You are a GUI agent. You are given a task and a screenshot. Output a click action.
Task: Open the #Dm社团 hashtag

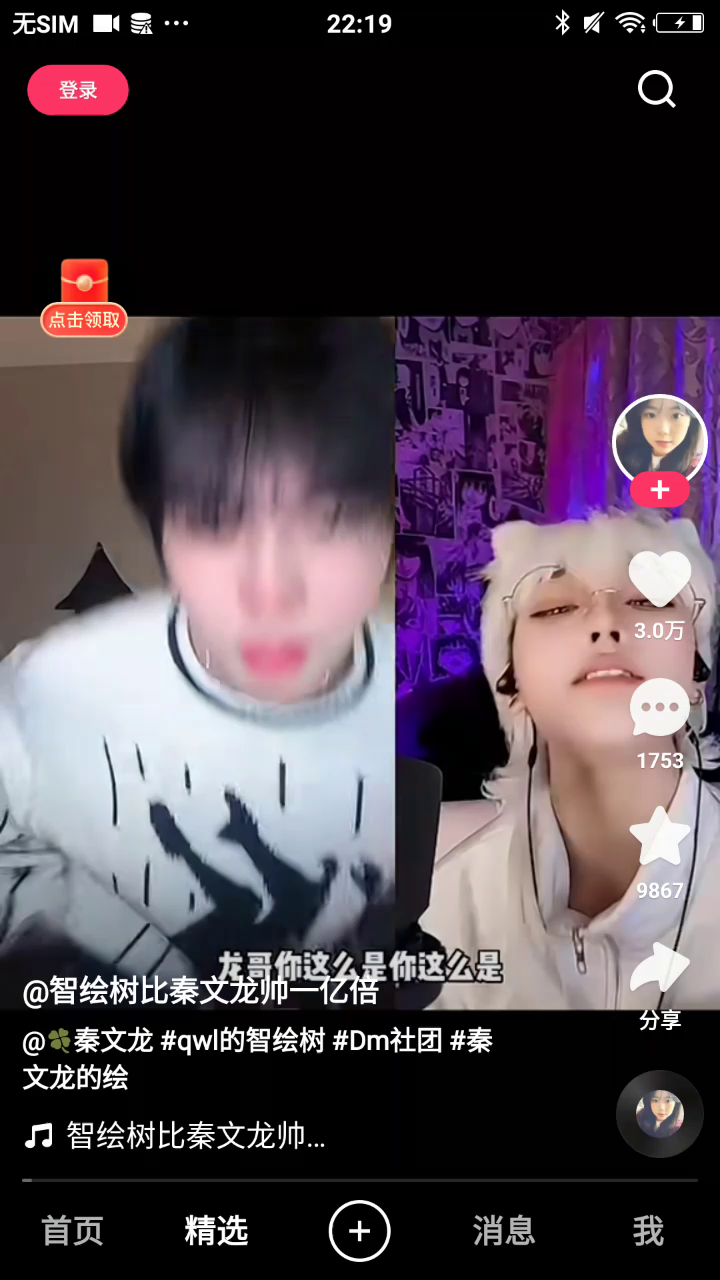387,1041
